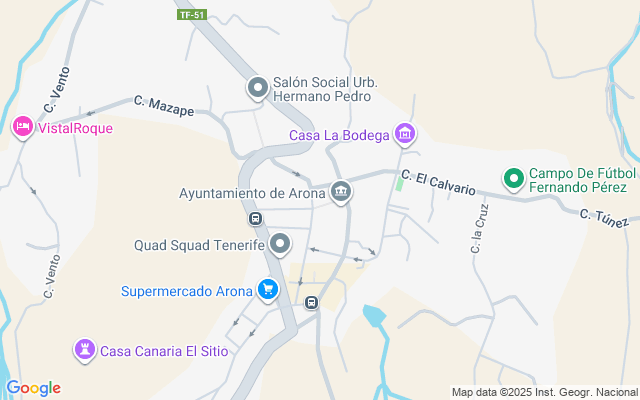Select the Casa Canaria El Sitio pin
This screenshot has height=400, width=640.
85,350
